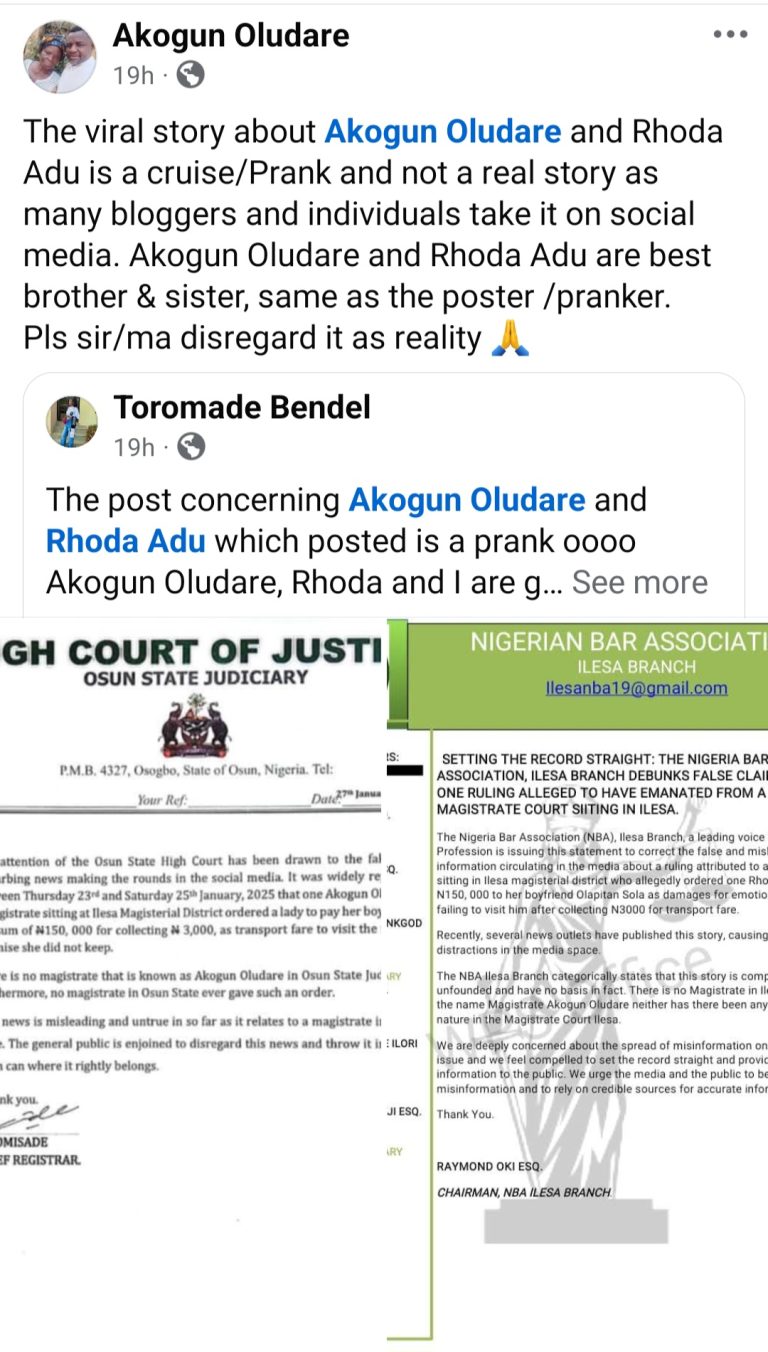The height and width of the screenshot is (1352, 768).
Task: Open Toromade Bendel's profile avatar
Action: 72,422
